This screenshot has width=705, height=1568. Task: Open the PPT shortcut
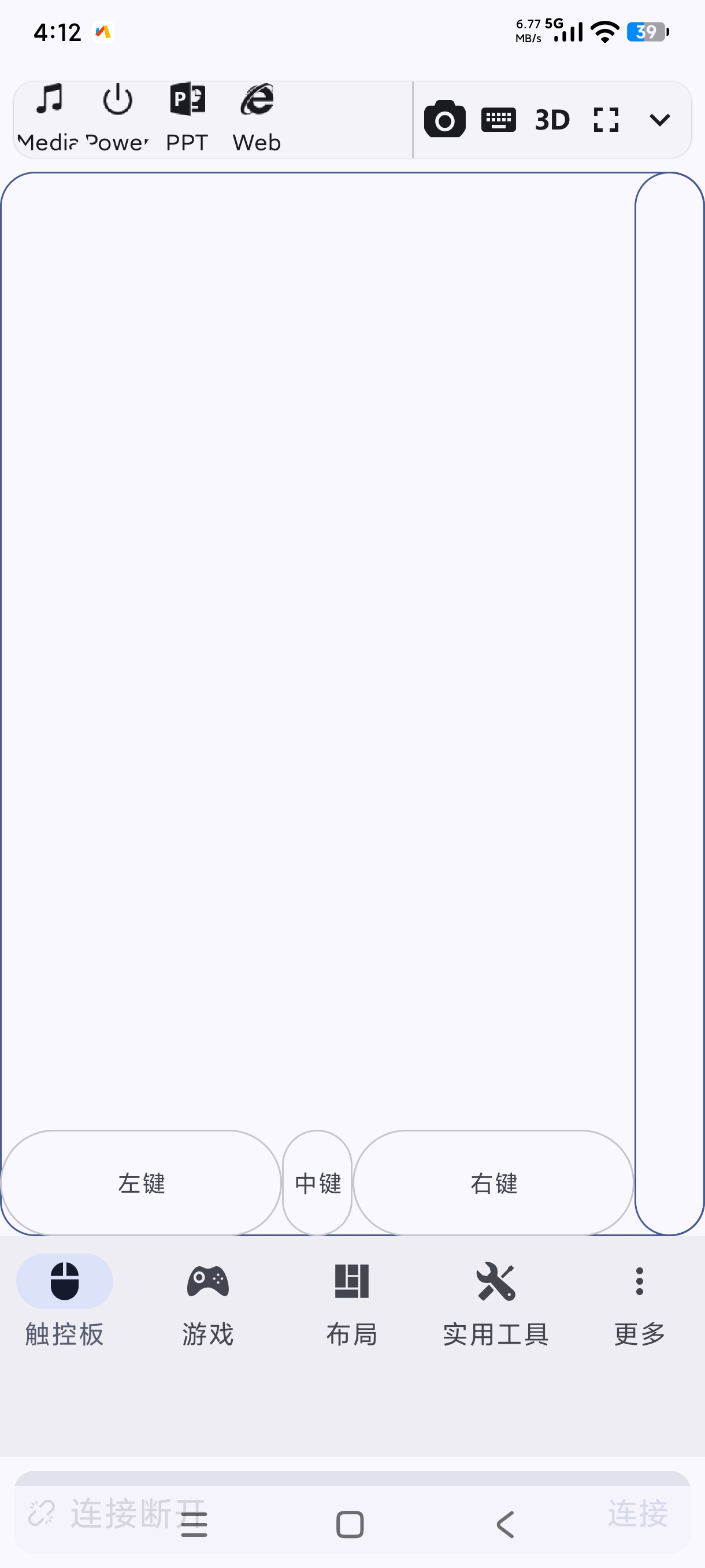click(x=187, y=117)
